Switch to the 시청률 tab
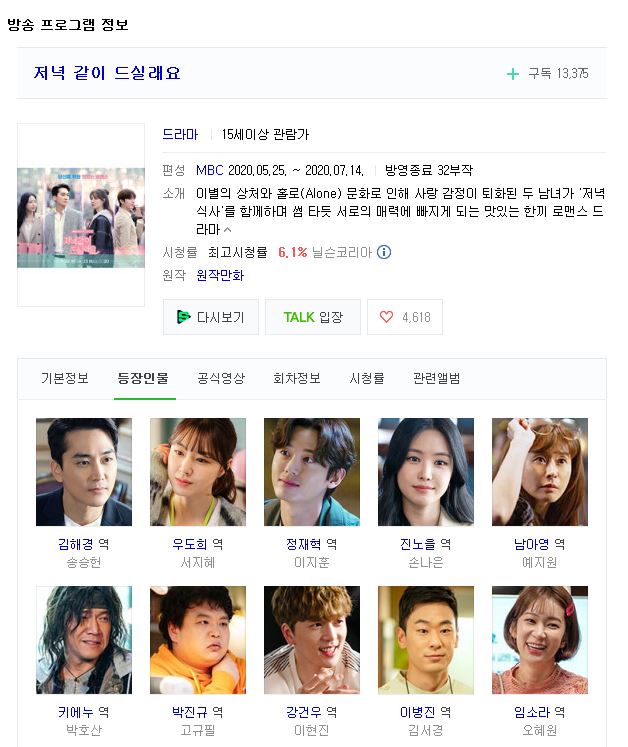Viewport: 628px width, 747px height. click(366, 379)
